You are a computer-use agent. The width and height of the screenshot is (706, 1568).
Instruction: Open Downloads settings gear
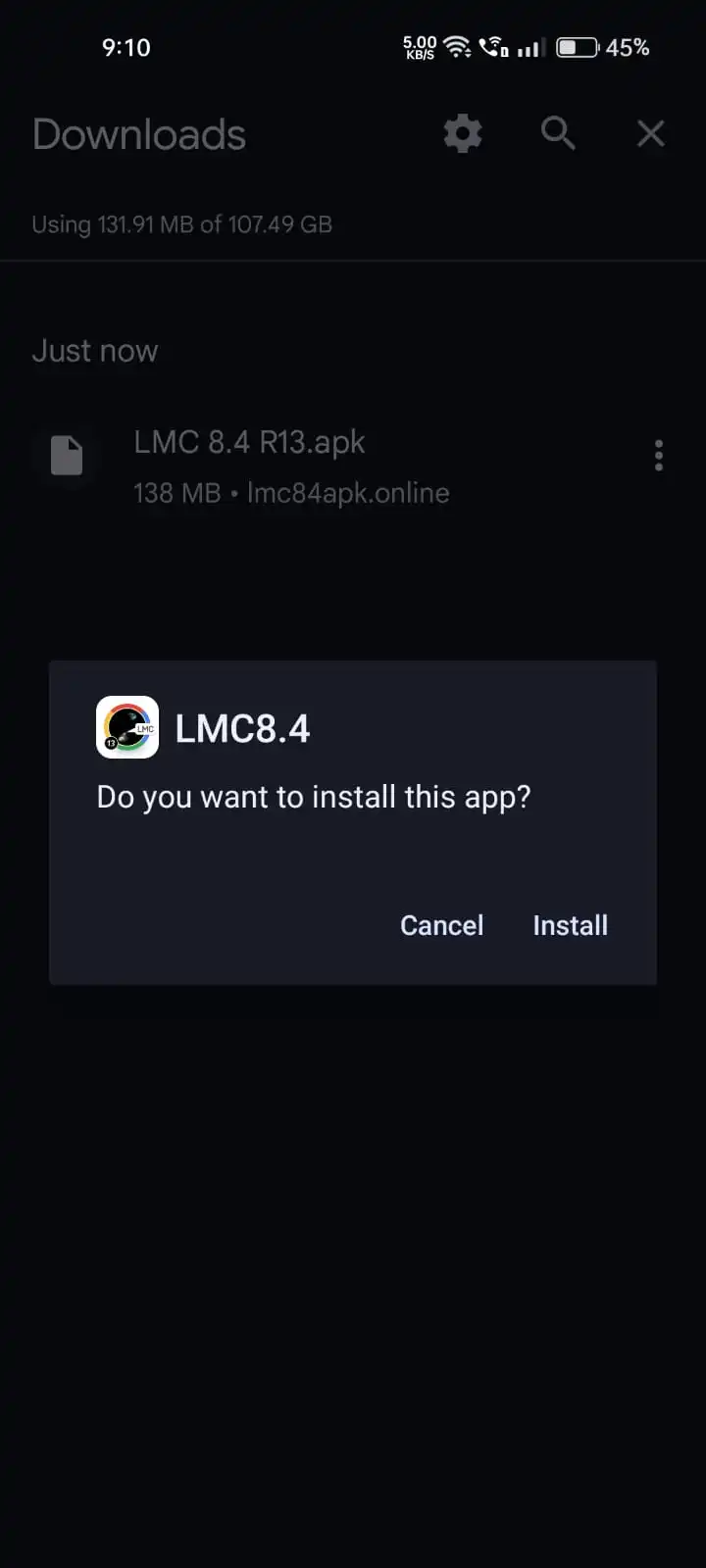(x=463, y=133)
